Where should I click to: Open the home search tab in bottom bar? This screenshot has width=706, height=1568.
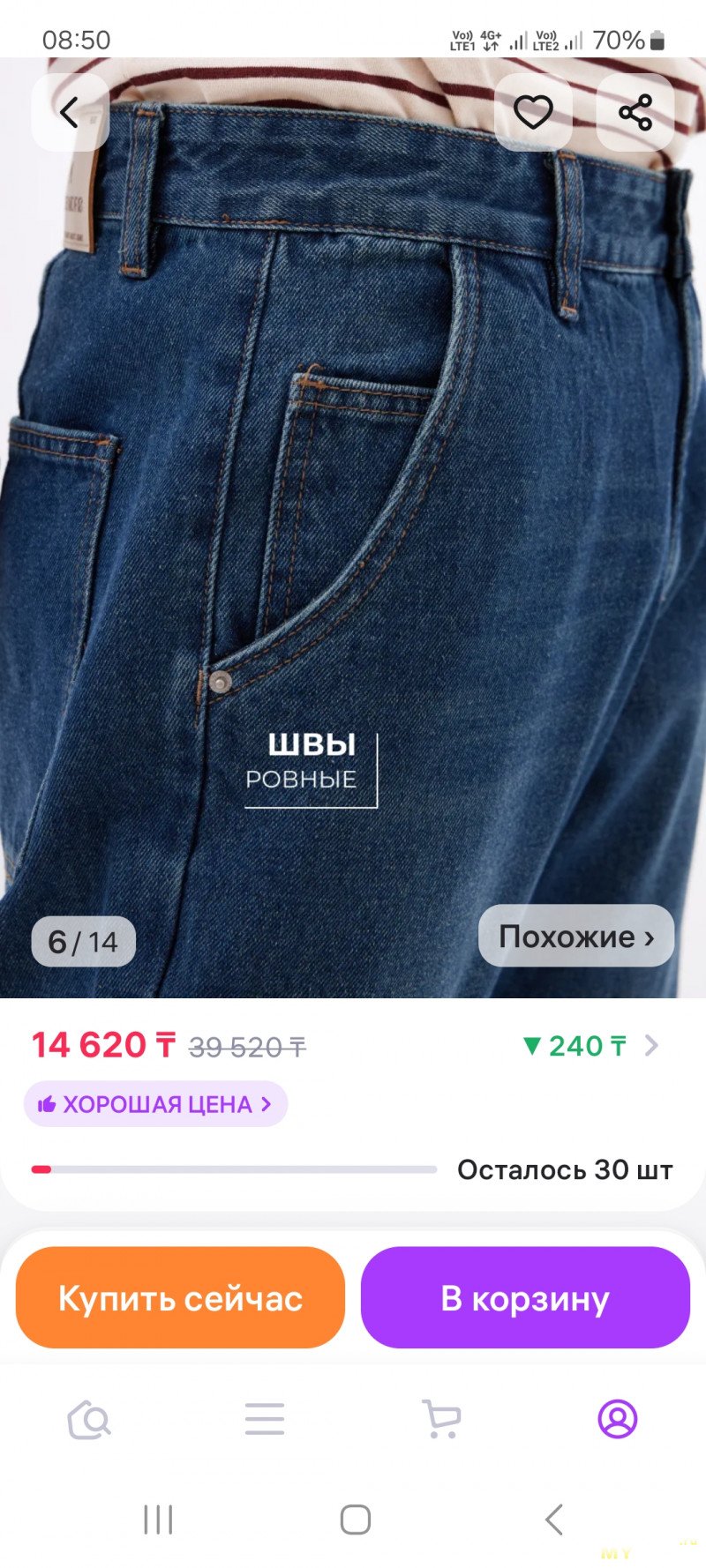89,1420
